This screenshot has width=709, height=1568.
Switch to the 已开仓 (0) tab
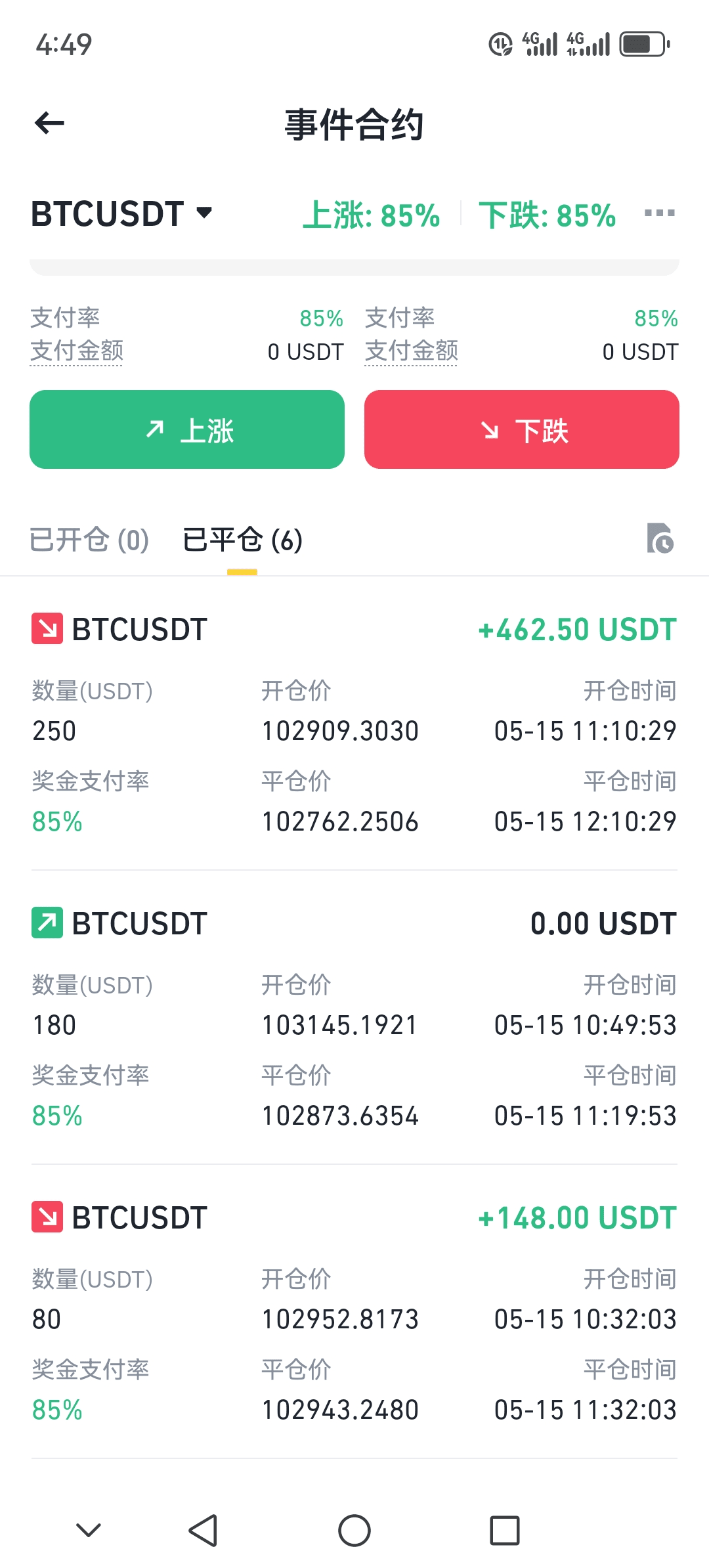tap(89, 540)
